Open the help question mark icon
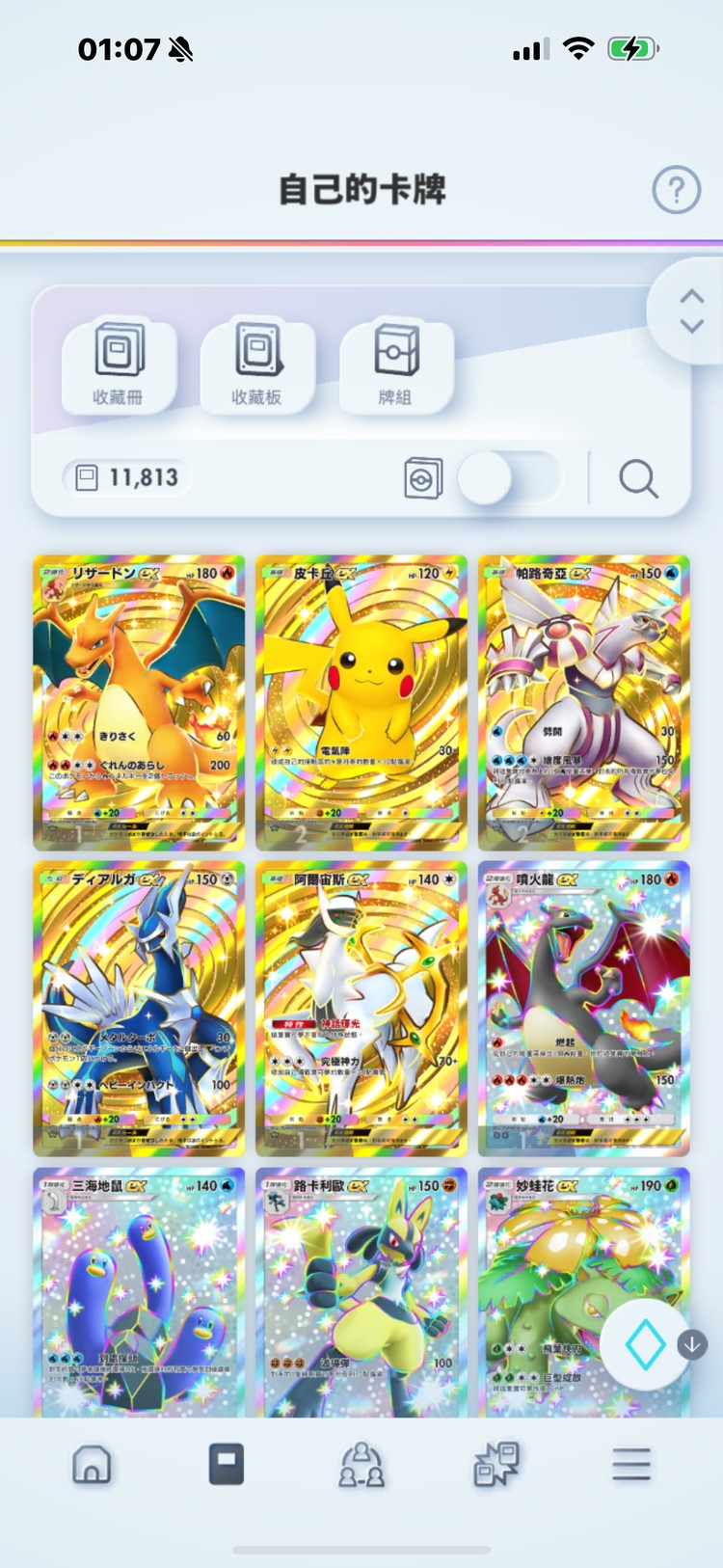Viewport: 723px width, 1568px height. 676,190
